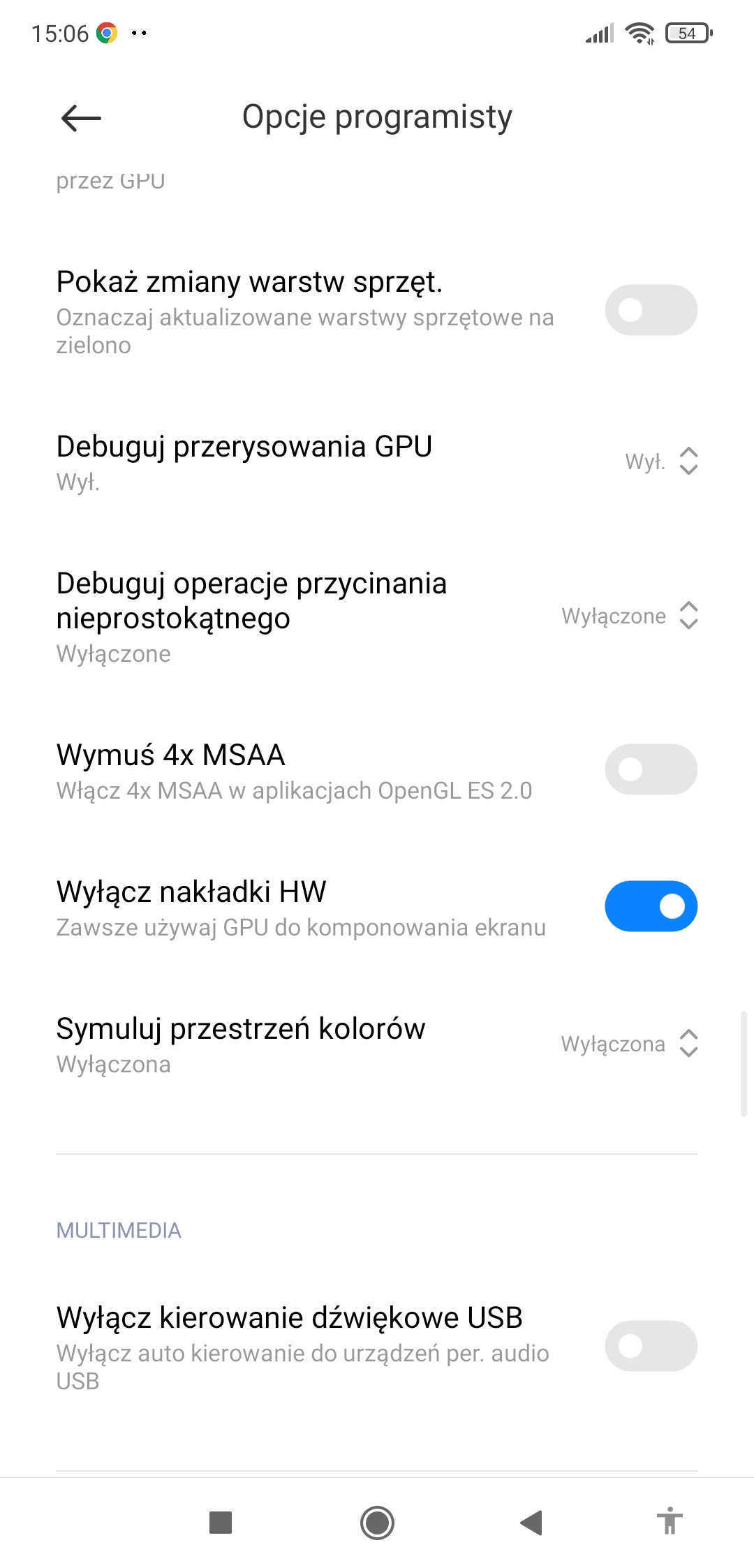Toggle Wyłącz kierowanie dźwiękowe USB
The width and height of the screenshot is (754, 1568).
tap(650, 1345)
